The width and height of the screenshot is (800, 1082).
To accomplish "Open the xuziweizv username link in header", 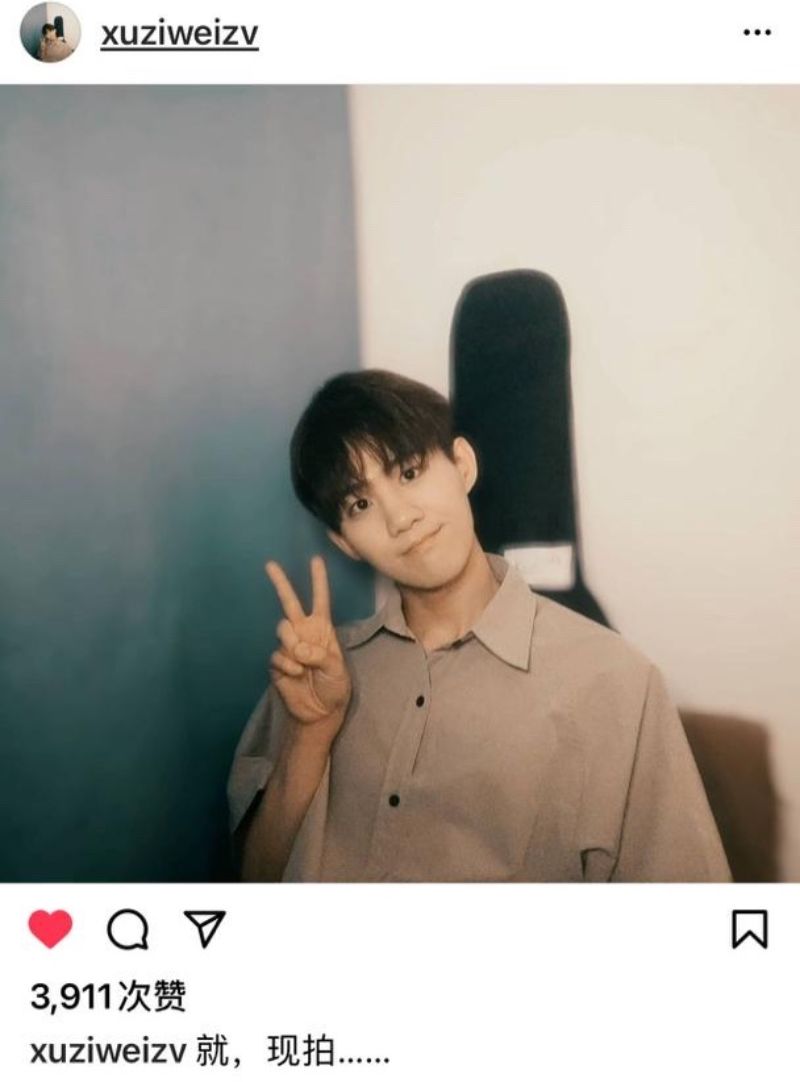I will coord(179,34).
